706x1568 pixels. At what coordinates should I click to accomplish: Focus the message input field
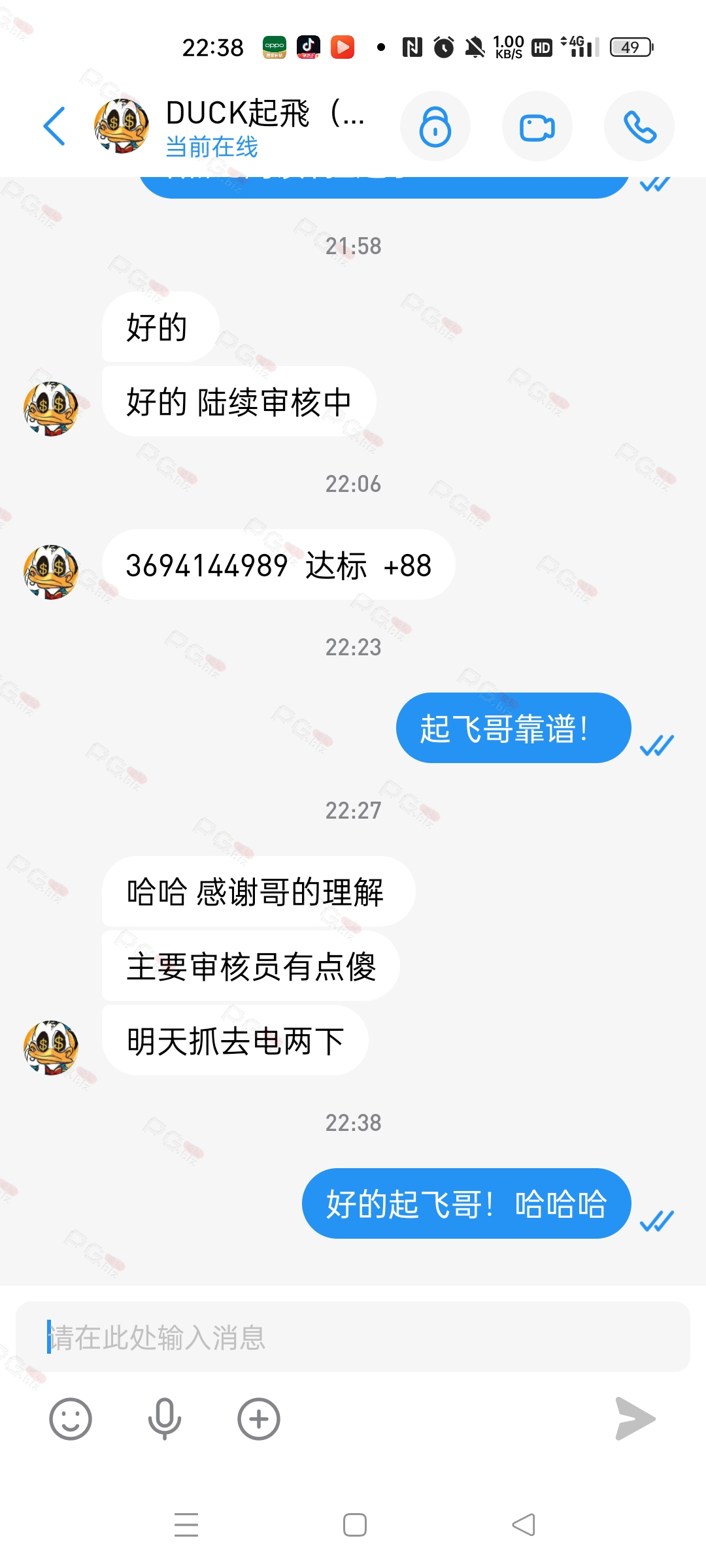353,1337
